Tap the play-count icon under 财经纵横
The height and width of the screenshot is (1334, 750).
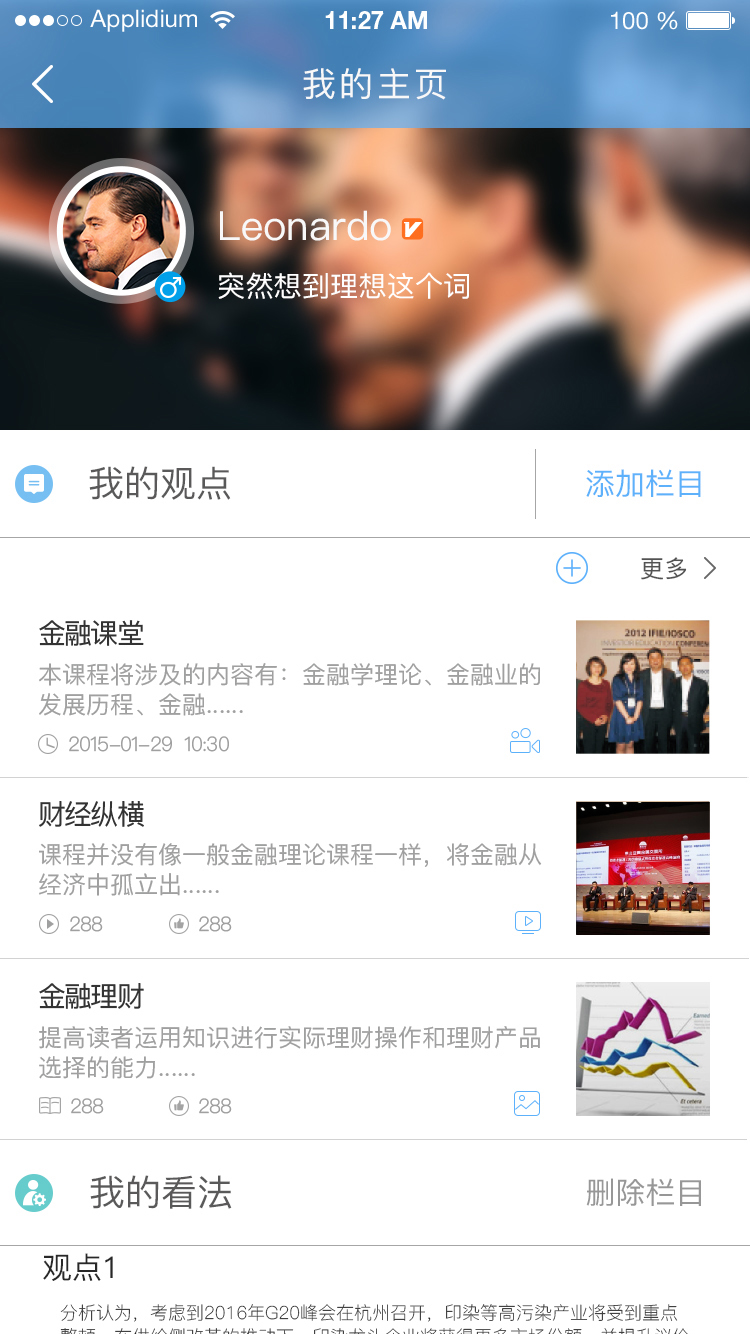click(49, 924)
